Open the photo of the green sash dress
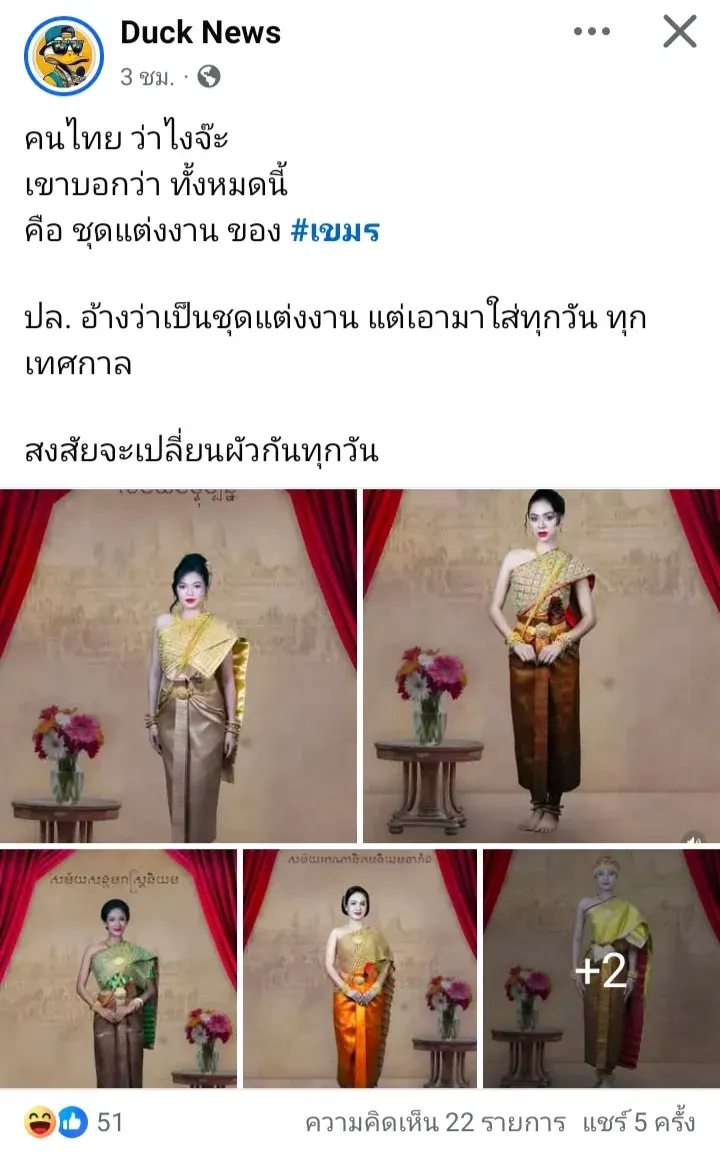 (118, 968)
